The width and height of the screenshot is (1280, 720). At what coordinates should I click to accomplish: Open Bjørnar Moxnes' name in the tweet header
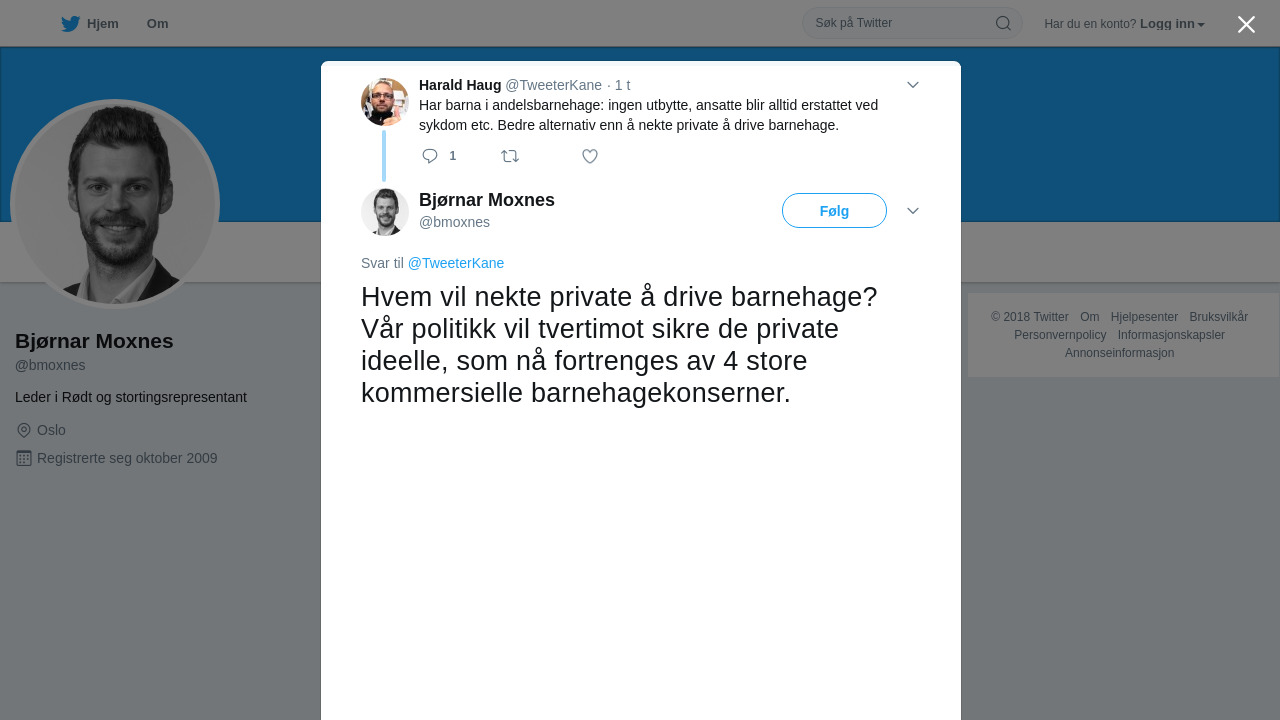coord(487,200)
